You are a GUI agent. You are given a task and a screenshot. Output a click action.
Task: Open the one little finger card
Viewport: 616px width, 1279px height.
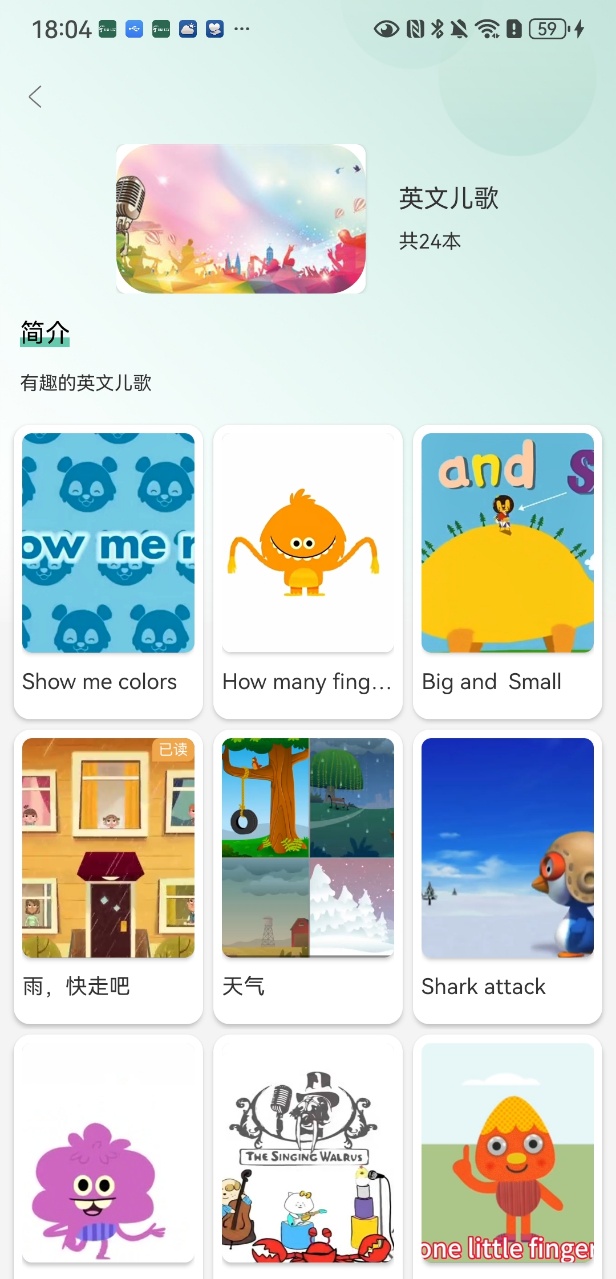point(508,1160)
